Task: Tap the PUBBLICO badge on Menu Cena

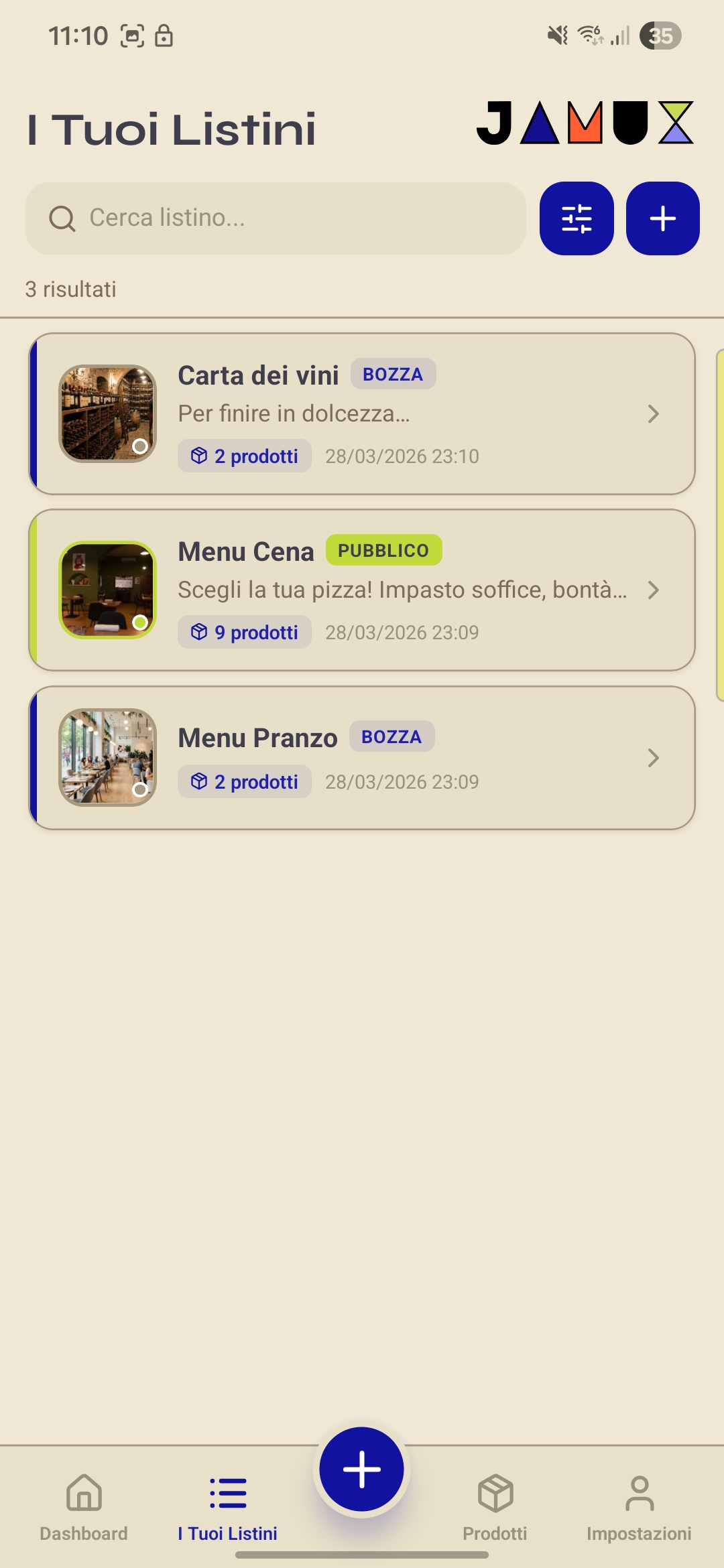Action: tap(383, 549)
